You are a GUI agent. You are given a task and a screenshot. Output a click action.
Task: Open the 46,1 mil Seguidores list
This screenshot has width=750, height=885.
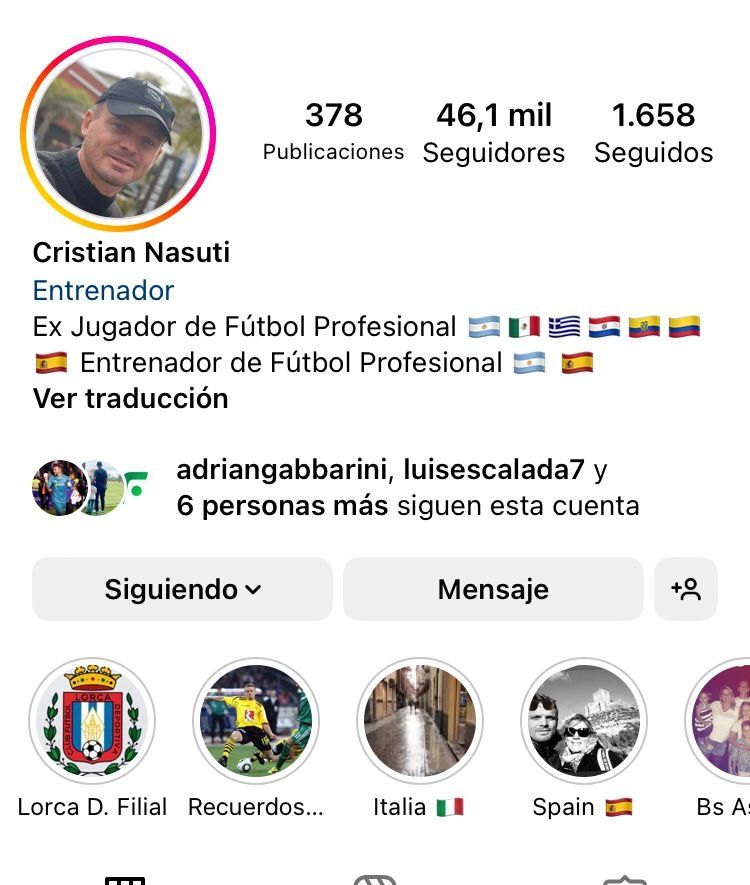[494, 133]
